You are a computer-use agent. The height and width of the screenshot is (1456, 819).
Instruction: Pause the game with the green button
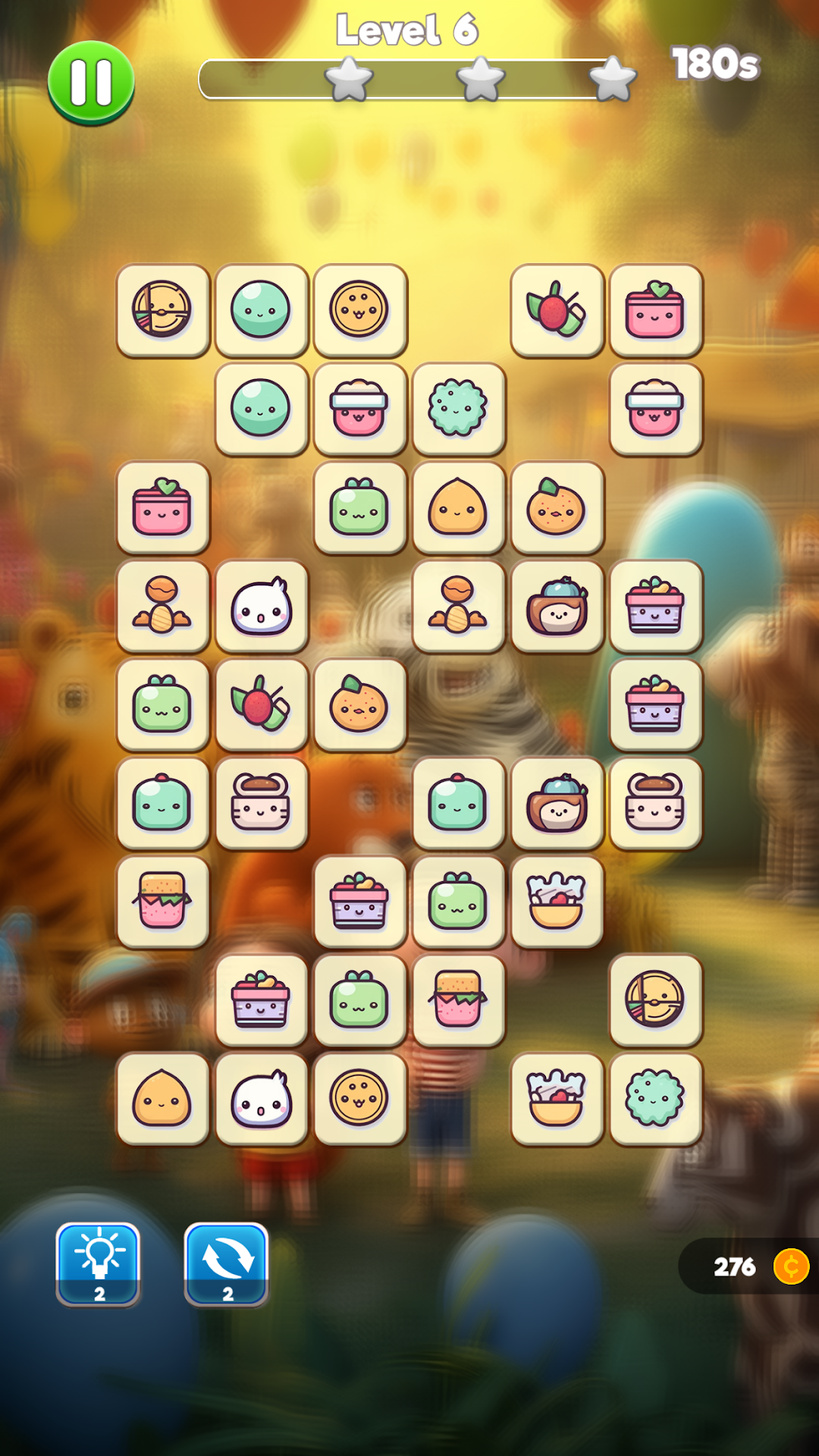coord(91,83)
